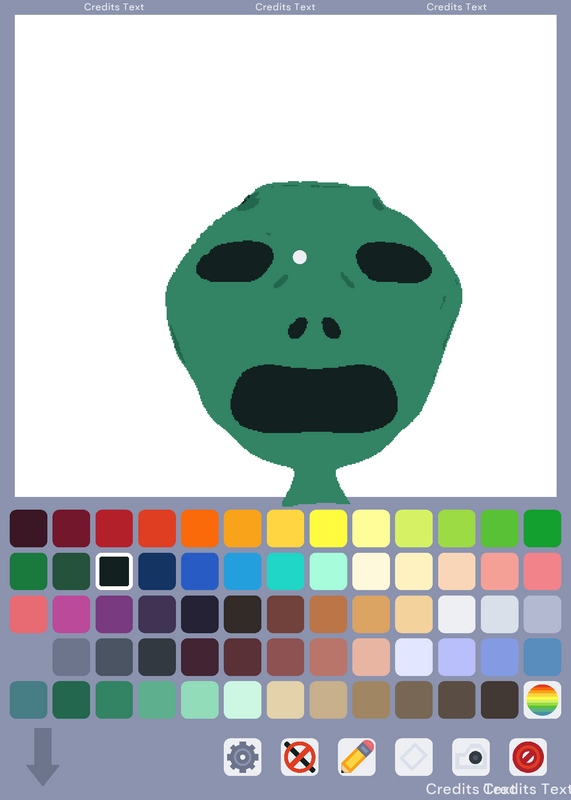Open the gear settings button
The width and height of the screenshot is (571, 800).
pyautogui.click(x=242, y=757)
